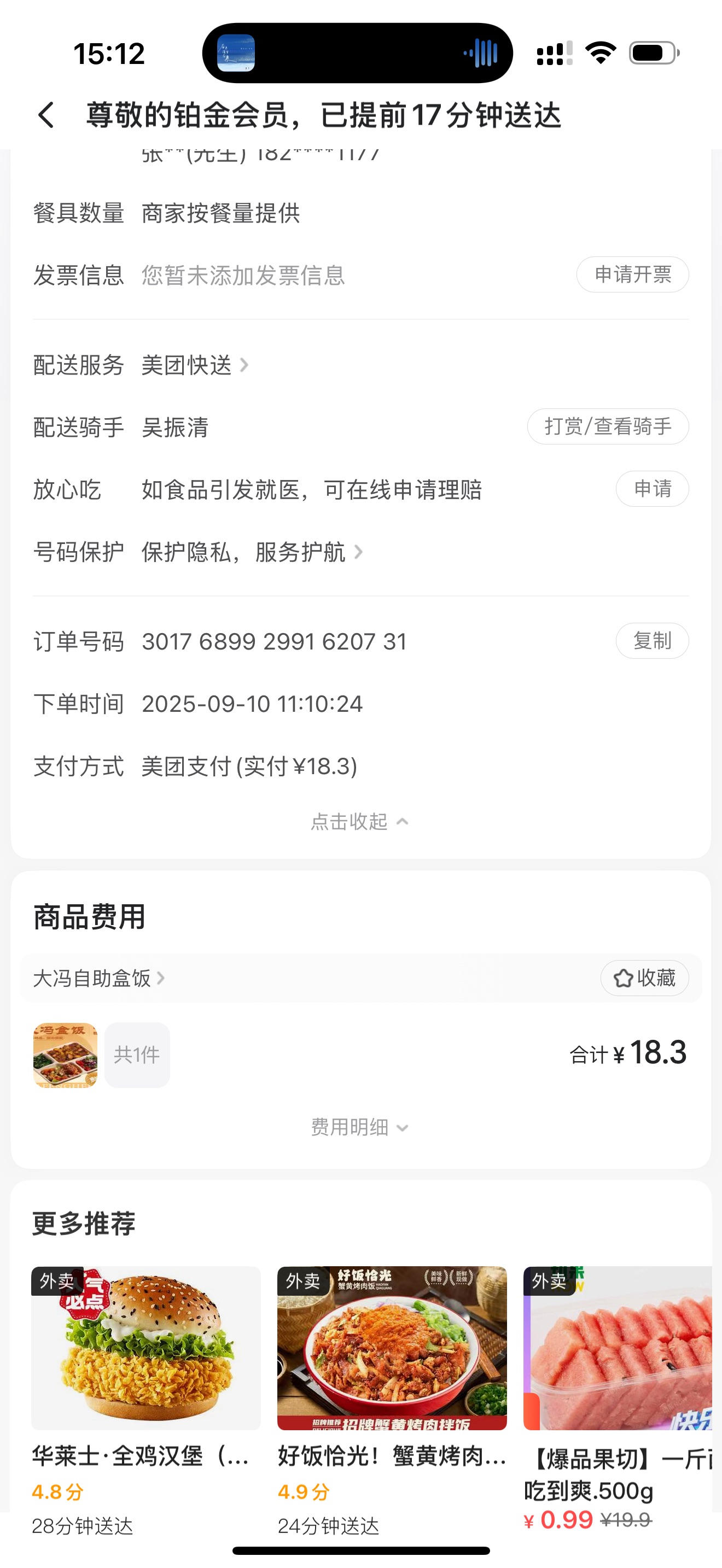Open the 【爆品果切】 watermelon product card
722x1568 pixels.
[x=618, y=1348]
